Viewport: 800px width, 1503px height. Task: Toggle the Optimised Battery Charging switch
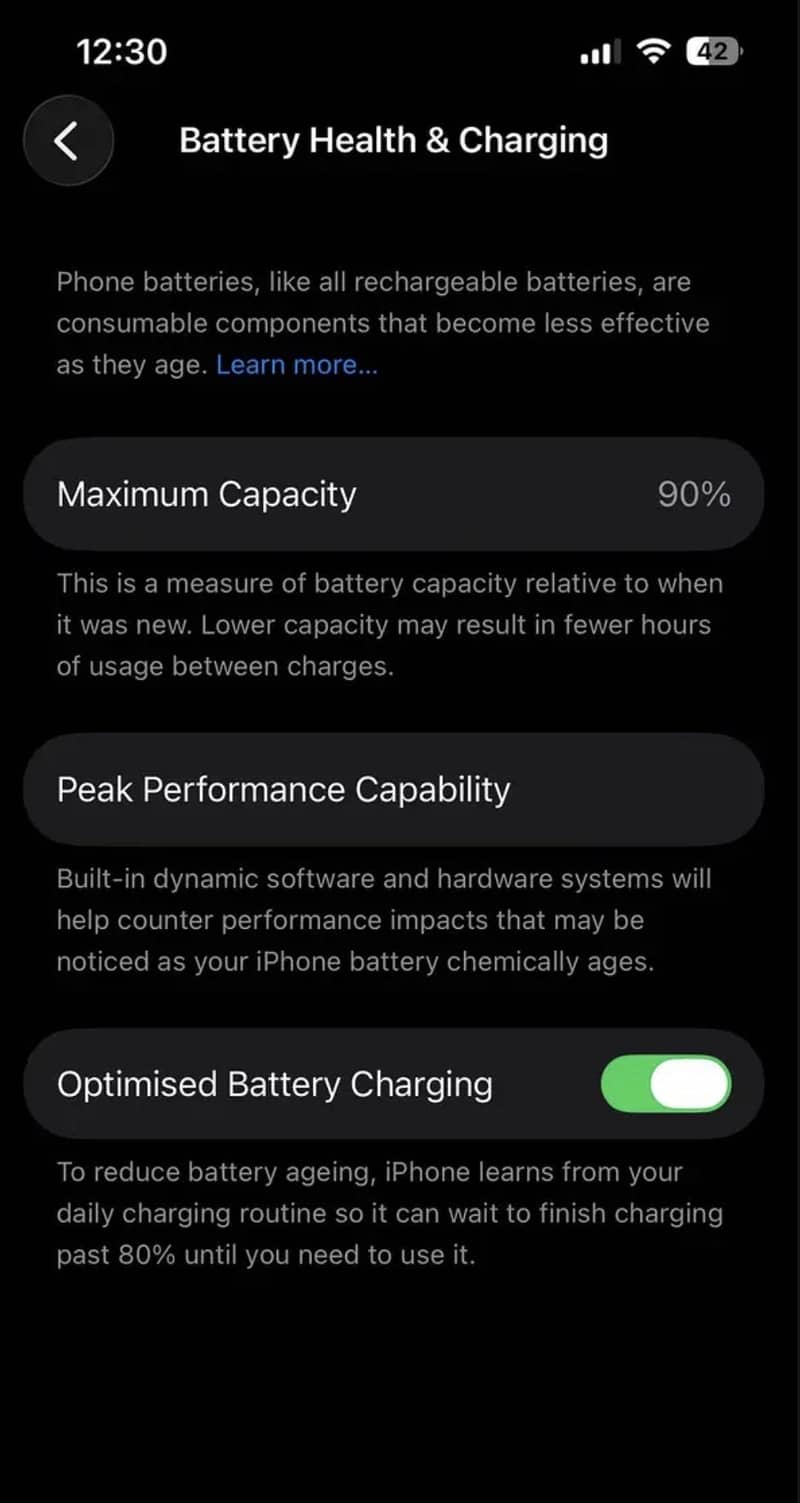[x=667, y=1083]
